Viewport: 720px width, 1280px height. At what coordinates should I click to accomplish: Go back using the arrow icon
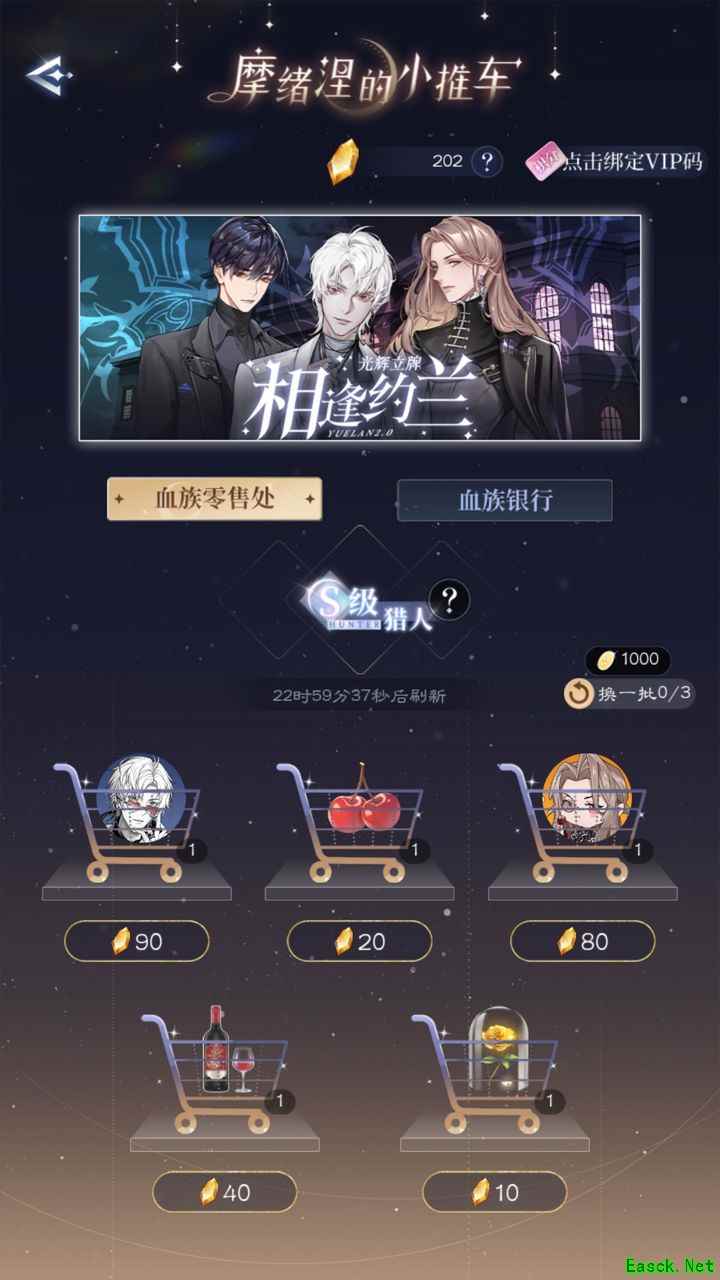(48, 76)
